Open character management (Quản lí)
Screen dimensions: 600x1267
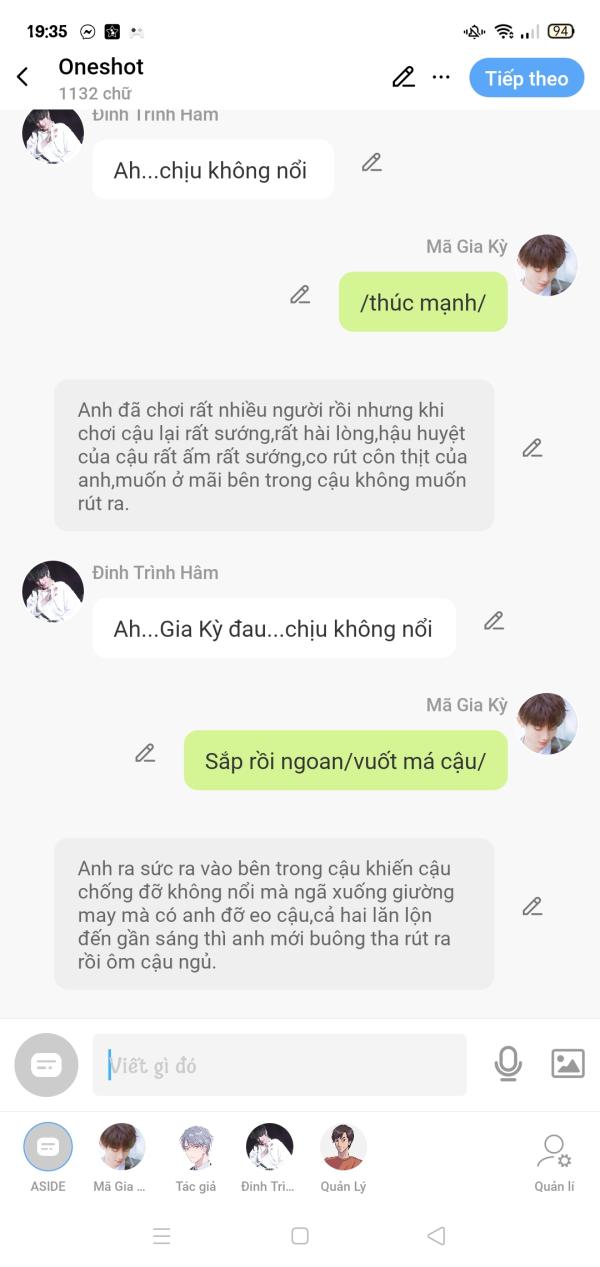[x=554, y=1158]
